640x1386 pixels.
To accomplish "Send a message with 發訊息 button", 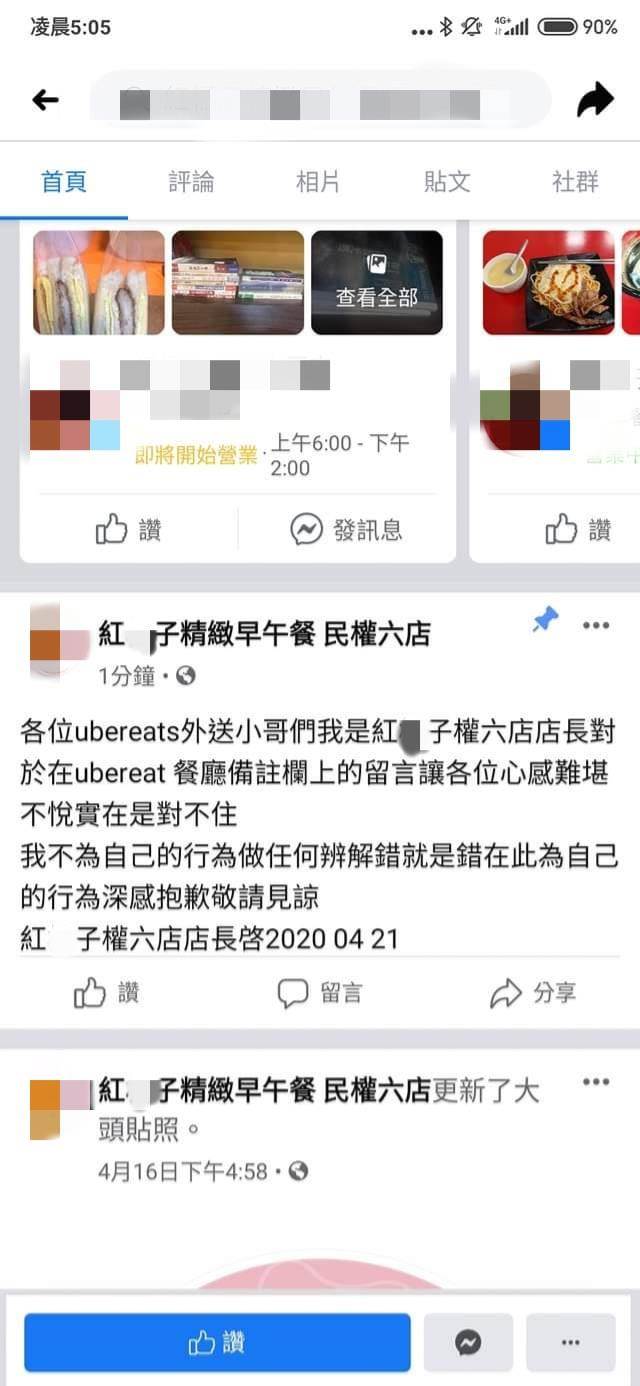I will (x=347, y=529).
